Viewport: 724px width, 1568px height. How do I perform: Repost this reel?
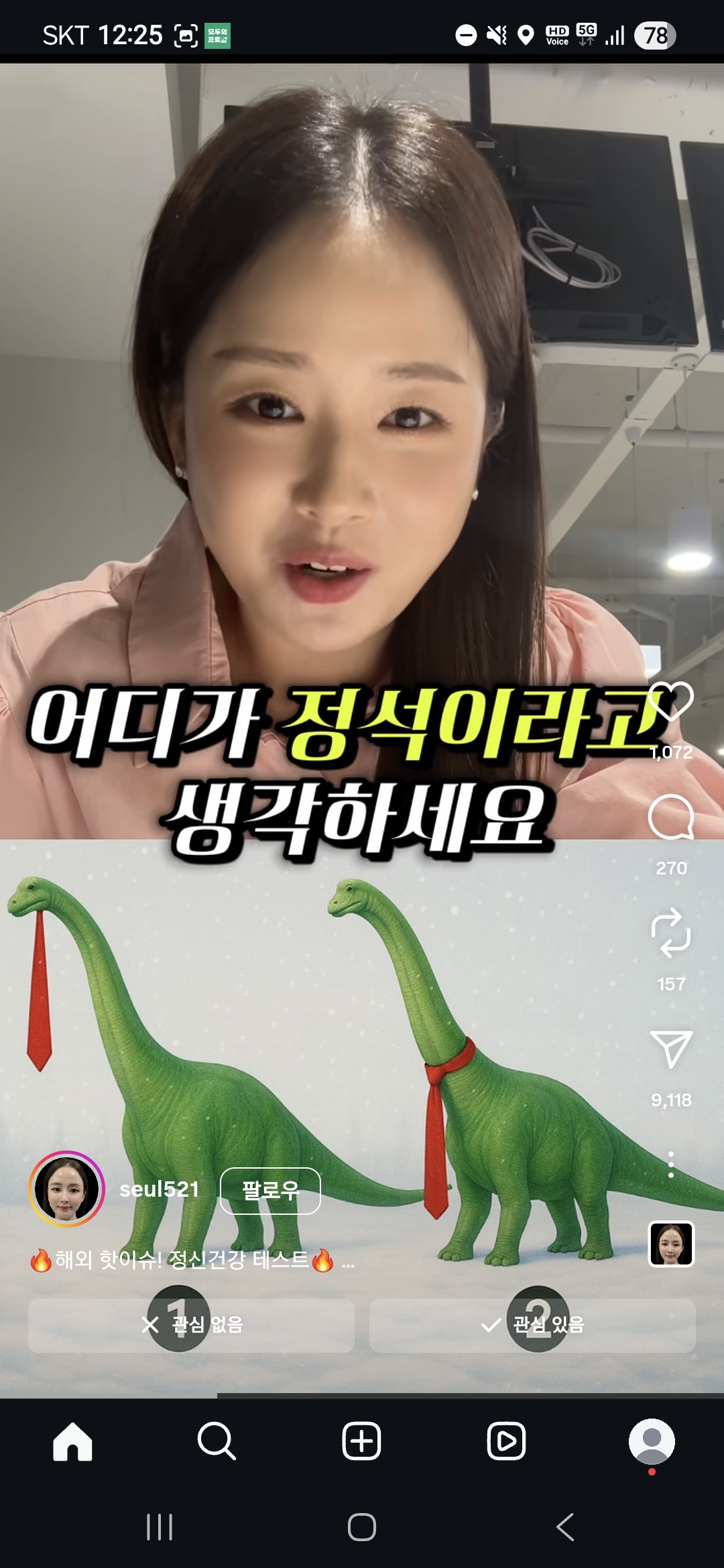(x=671, y=933)
